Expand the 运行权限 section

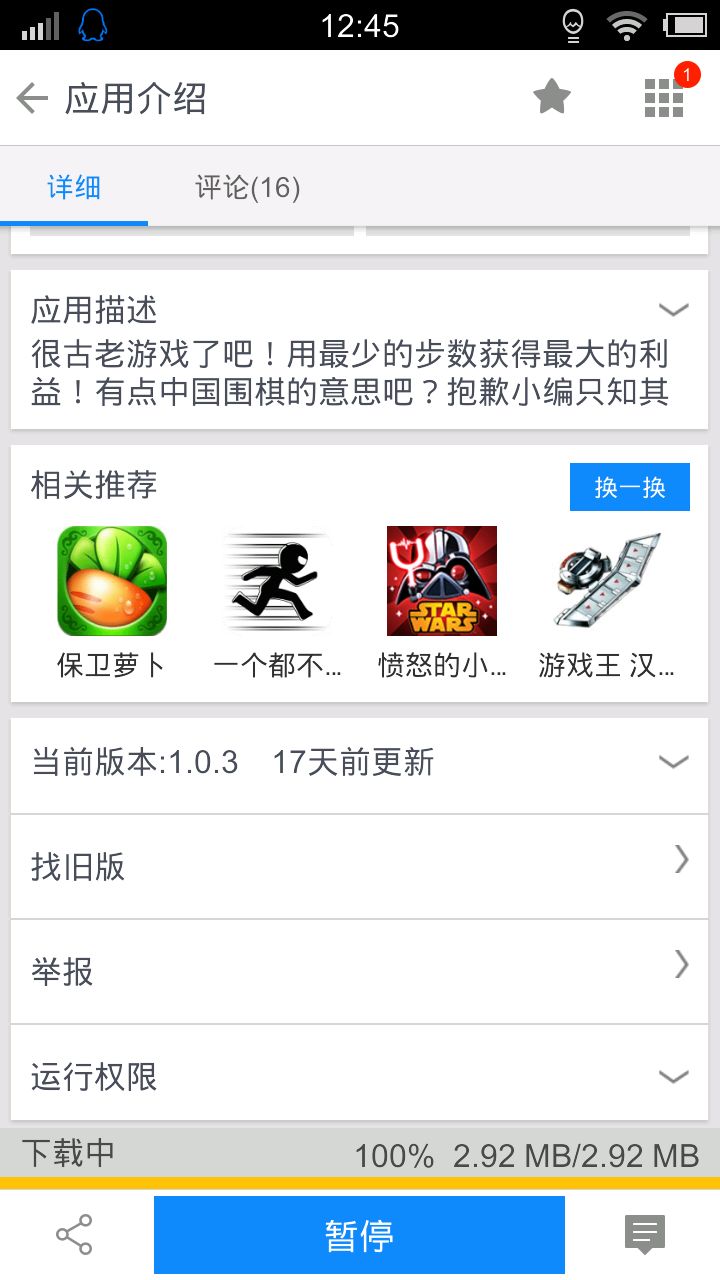tap(674, 1076)
